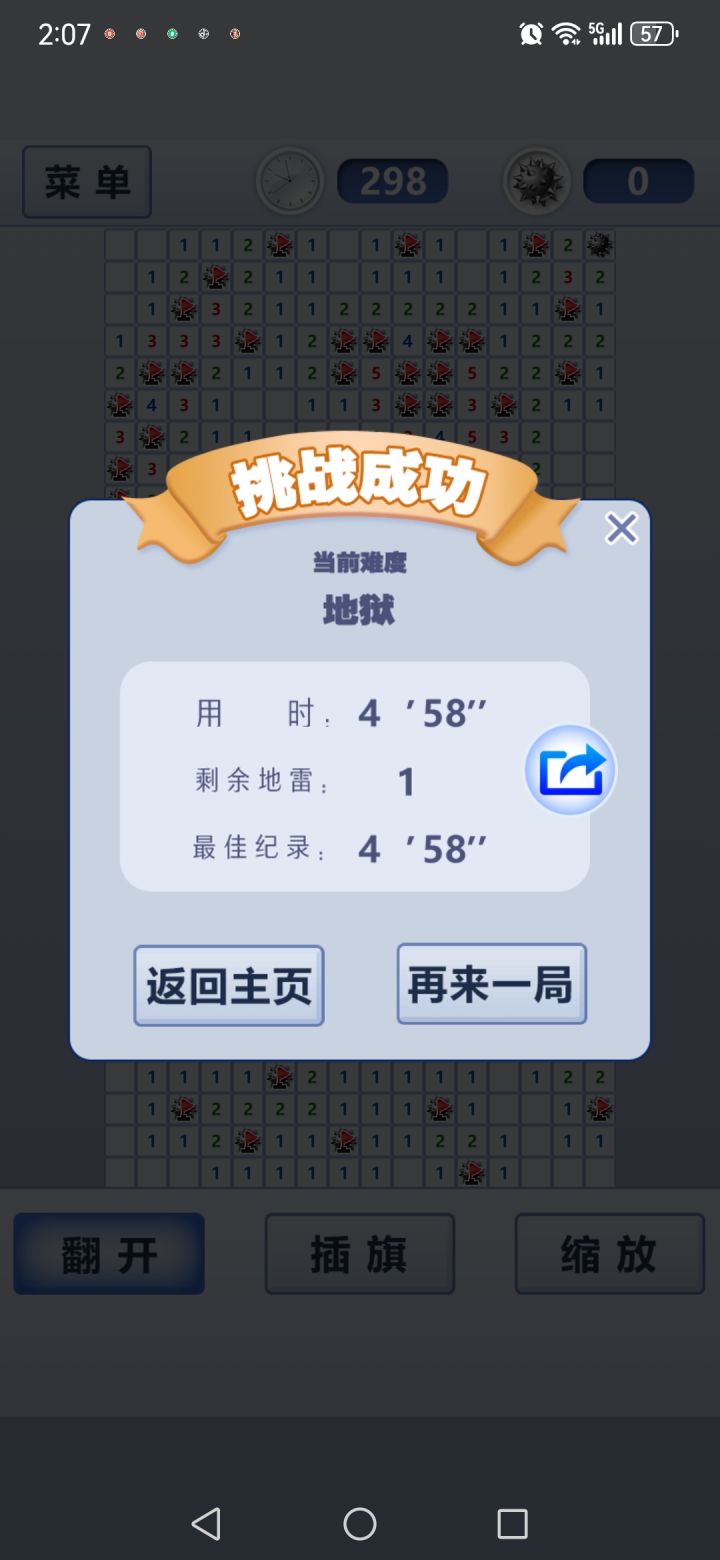This screenshot has width=720, height=1560.
Task: Tap the timer clock icon
Action: [x=289, y=181]
